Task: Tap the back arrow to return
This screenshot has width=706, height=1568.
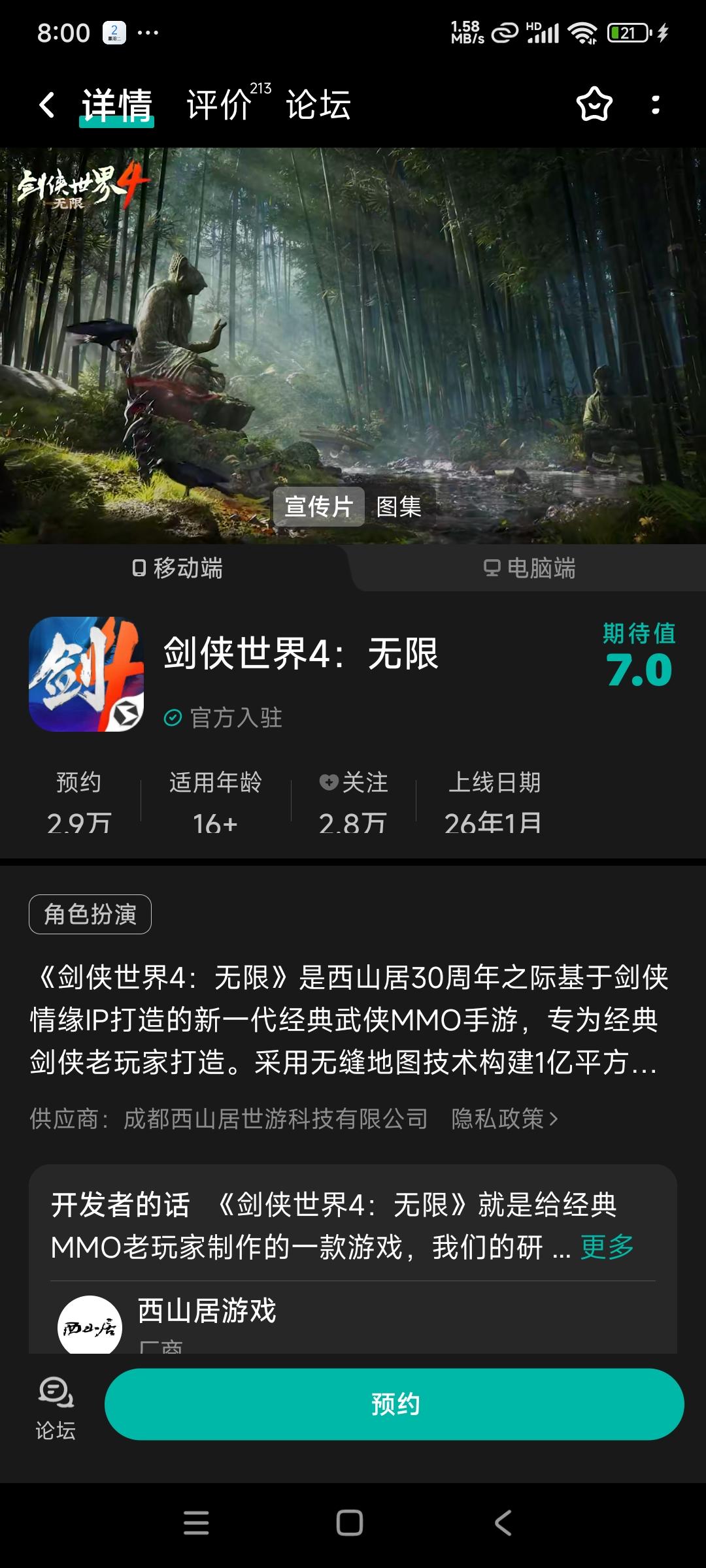Action: (x=46, y=105)
